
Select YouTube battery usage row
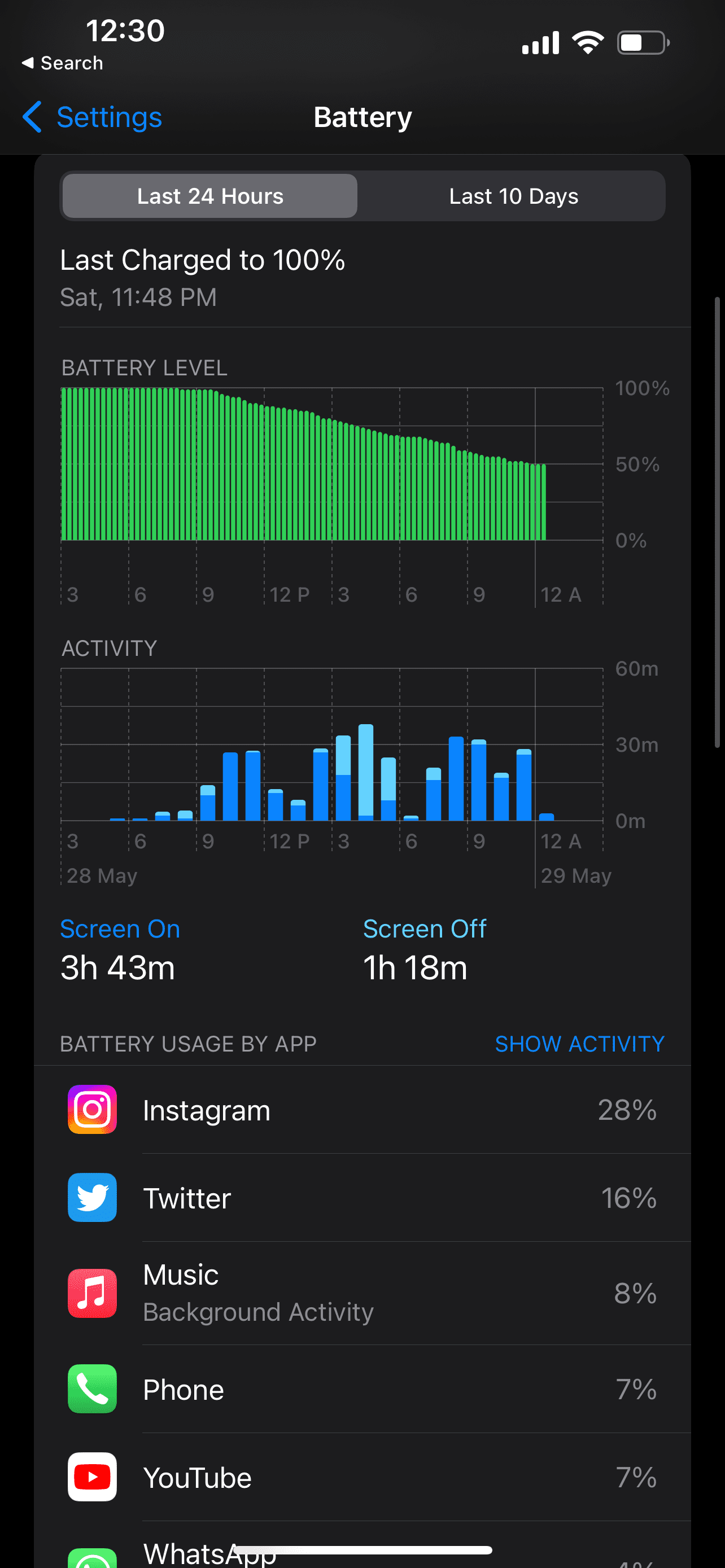pos(362,1477)
